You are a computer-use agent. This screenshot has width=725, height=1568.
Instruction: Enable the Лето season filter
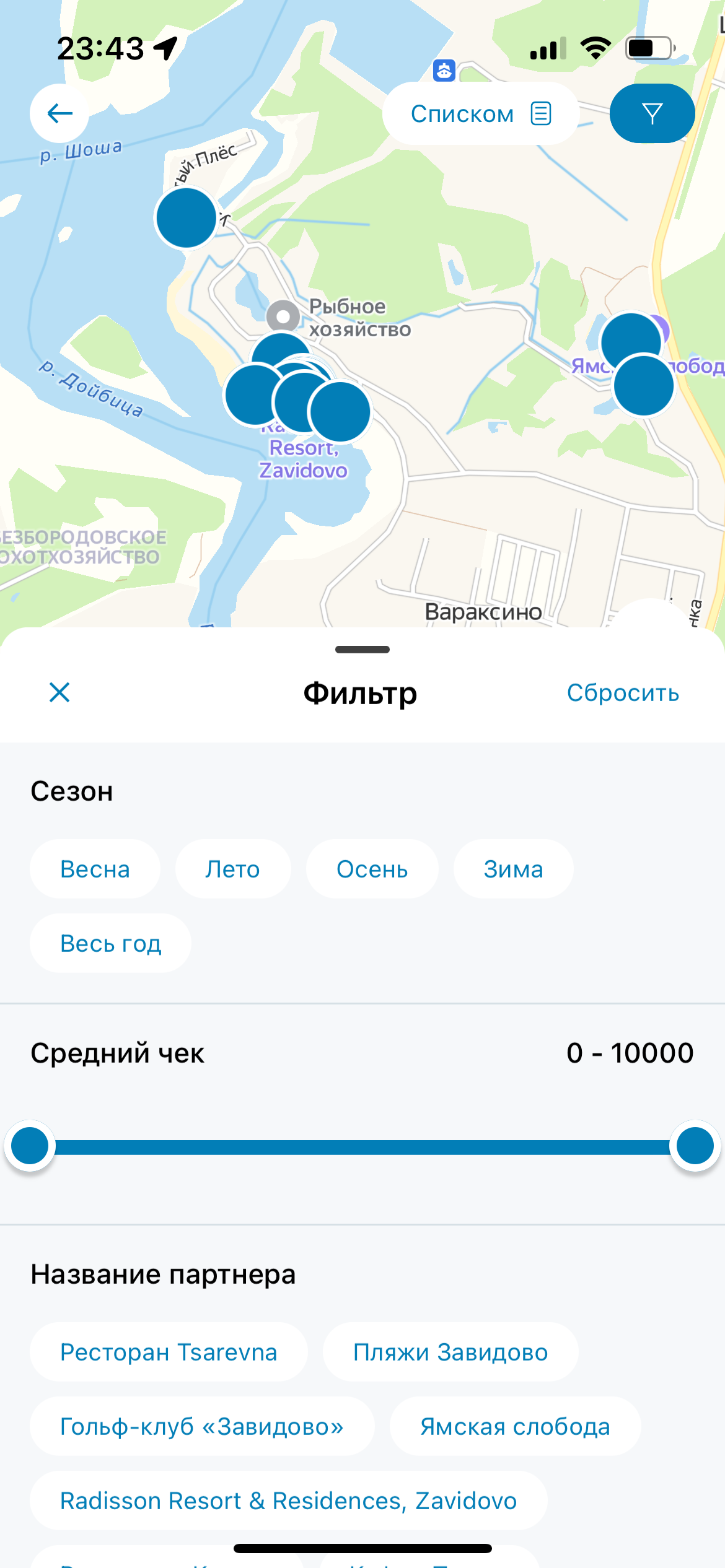point(232,868)
